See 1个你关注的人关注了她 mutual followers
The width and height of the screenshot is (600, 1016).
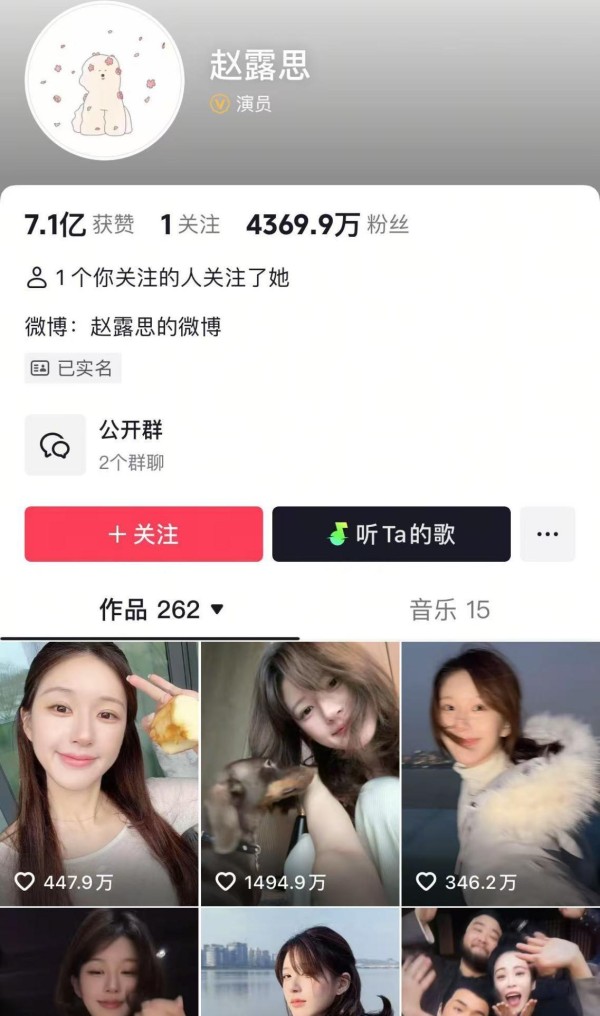[157, 277]
